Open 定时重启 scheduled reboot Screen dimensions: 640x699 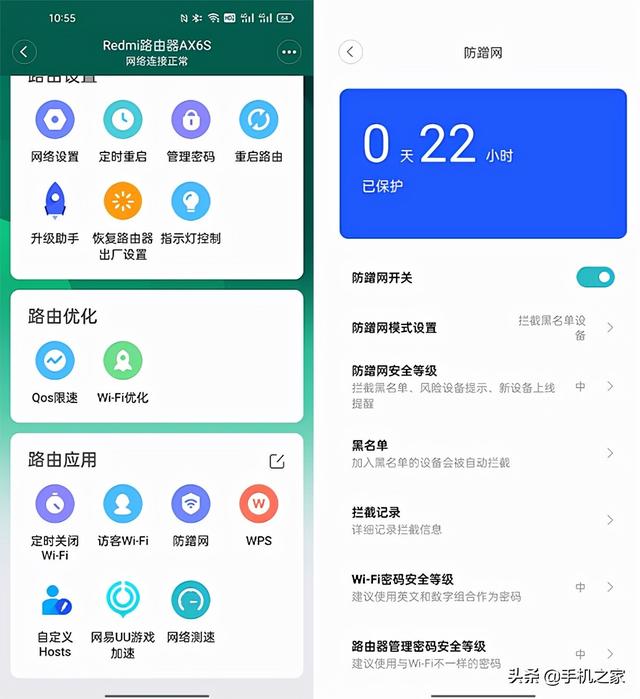(x=123, y=121)
